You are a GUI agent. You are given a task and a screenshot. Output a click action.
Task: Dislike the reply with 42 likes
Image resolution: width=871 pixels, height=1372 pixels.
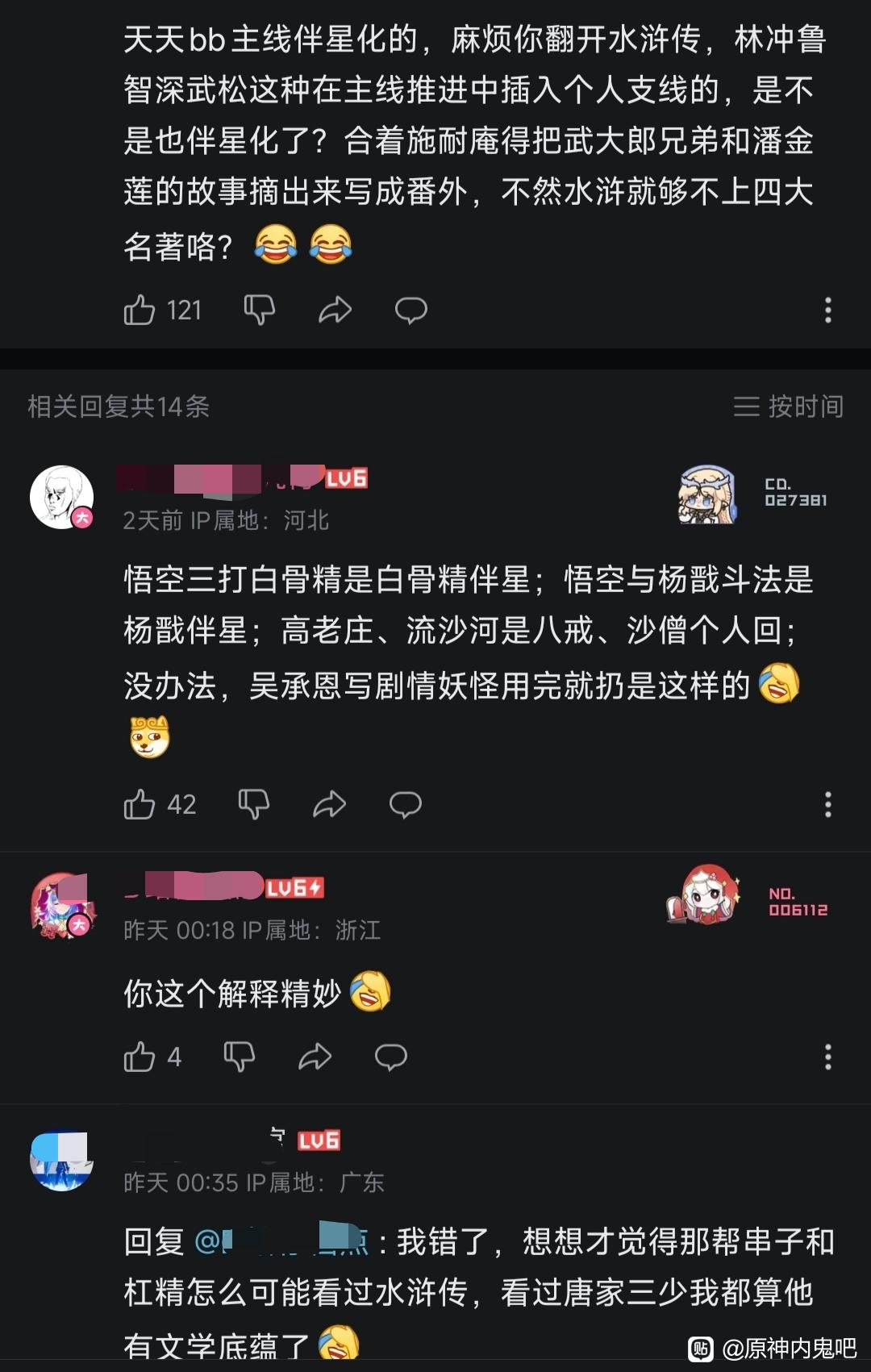(254, 804)
